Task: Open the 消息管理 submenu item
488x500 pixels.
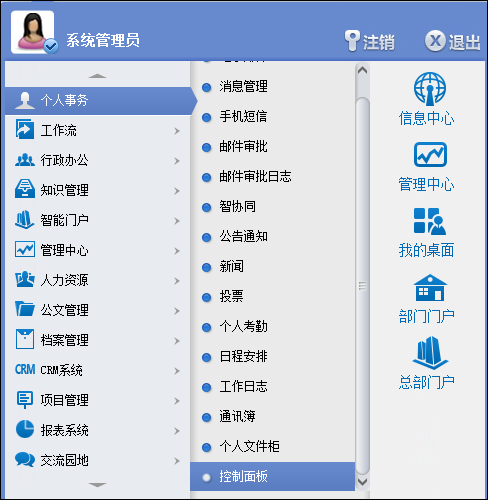Action: pyautogui.click(x=272, y=87)
